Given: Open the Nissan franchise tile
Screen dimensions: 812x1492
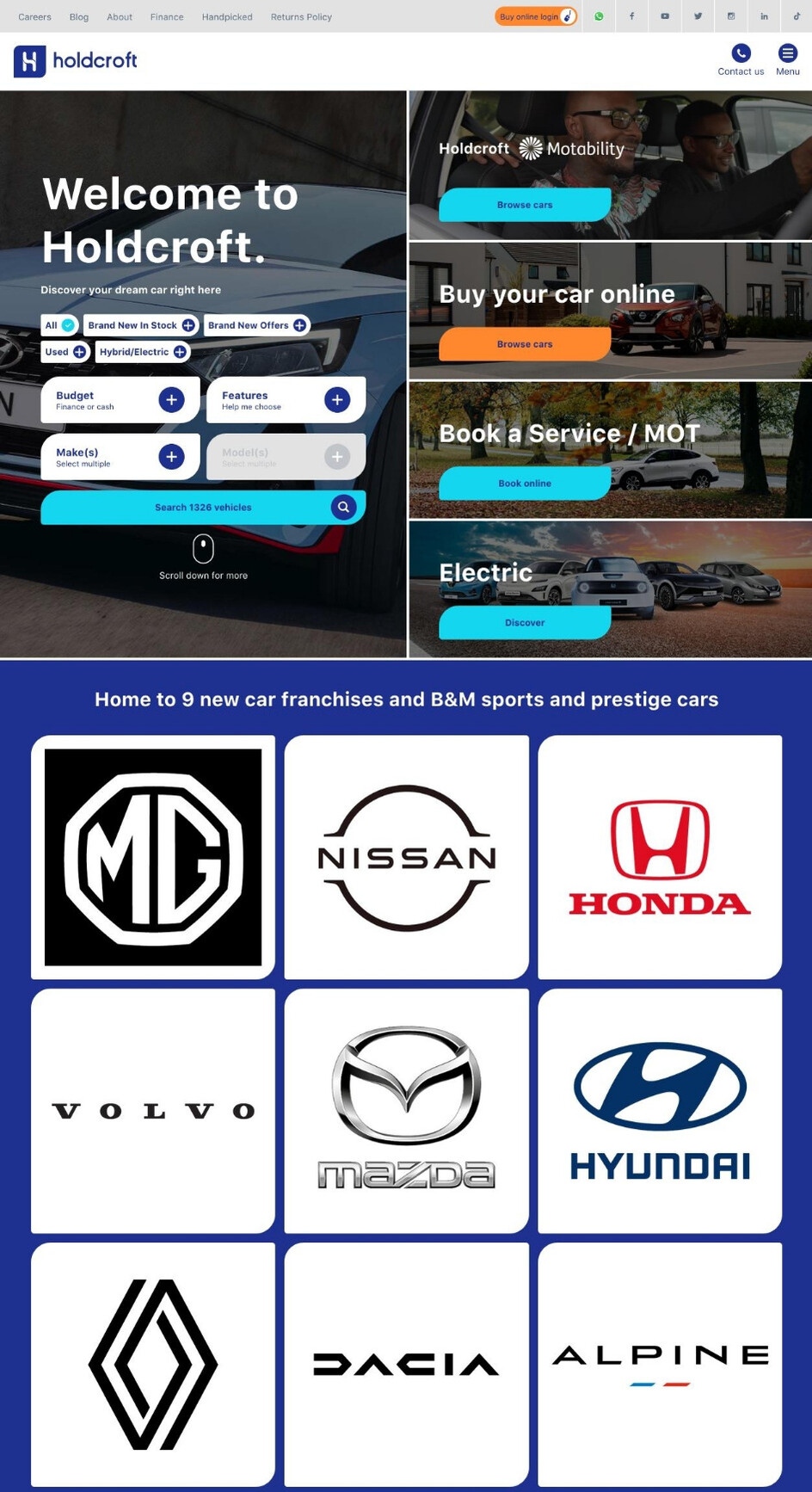Looking at the screenshot, I should (x=407, y=857).
